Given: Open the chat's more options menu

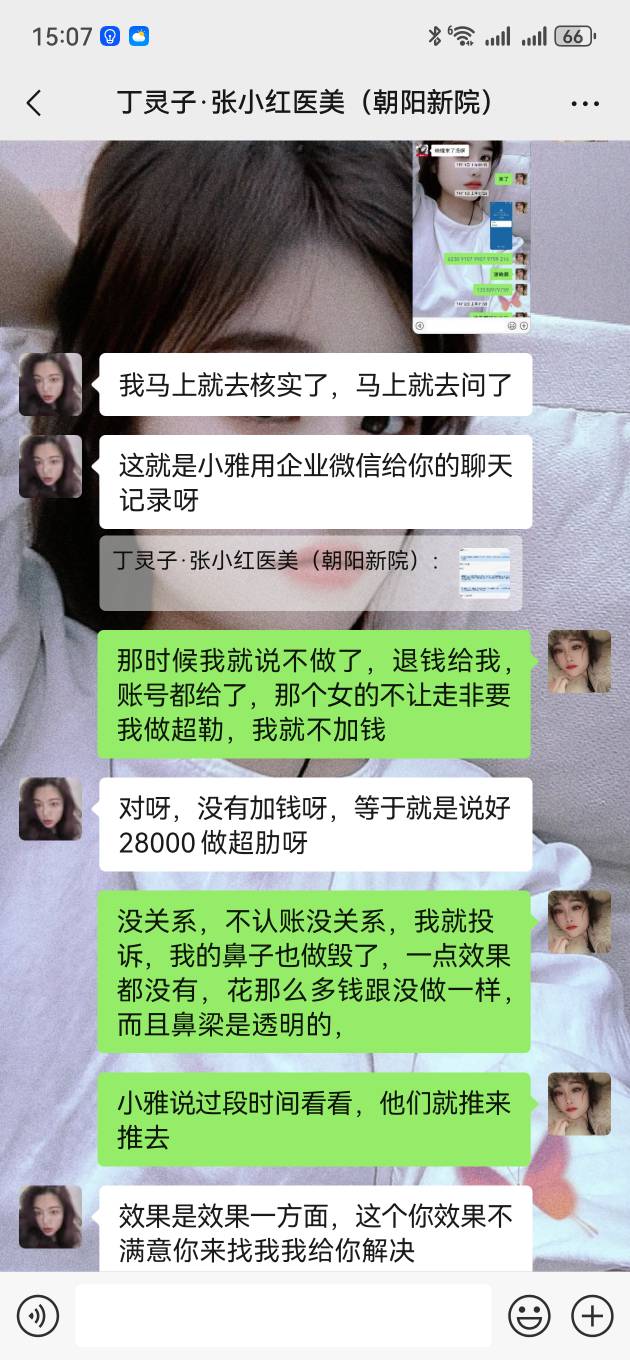Looking at the screenshot, I should pos(584,103).
